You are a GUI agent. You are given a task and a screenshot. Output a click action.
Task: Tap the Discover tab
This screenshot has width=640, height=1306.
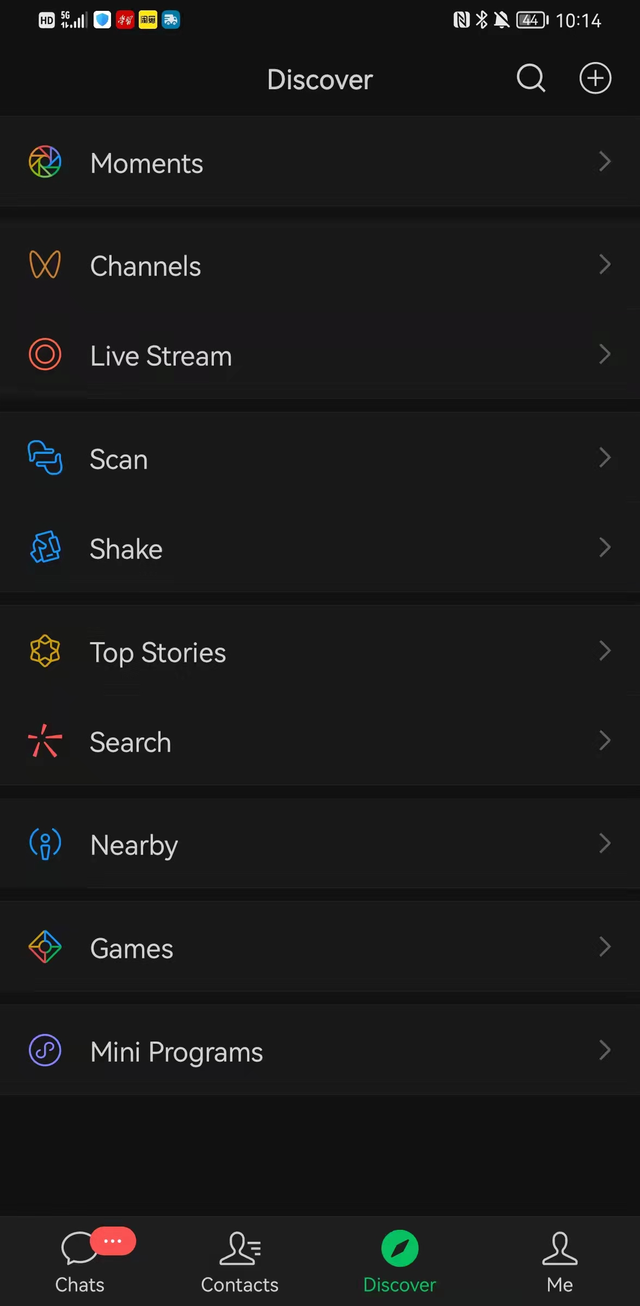(400, 1262)
